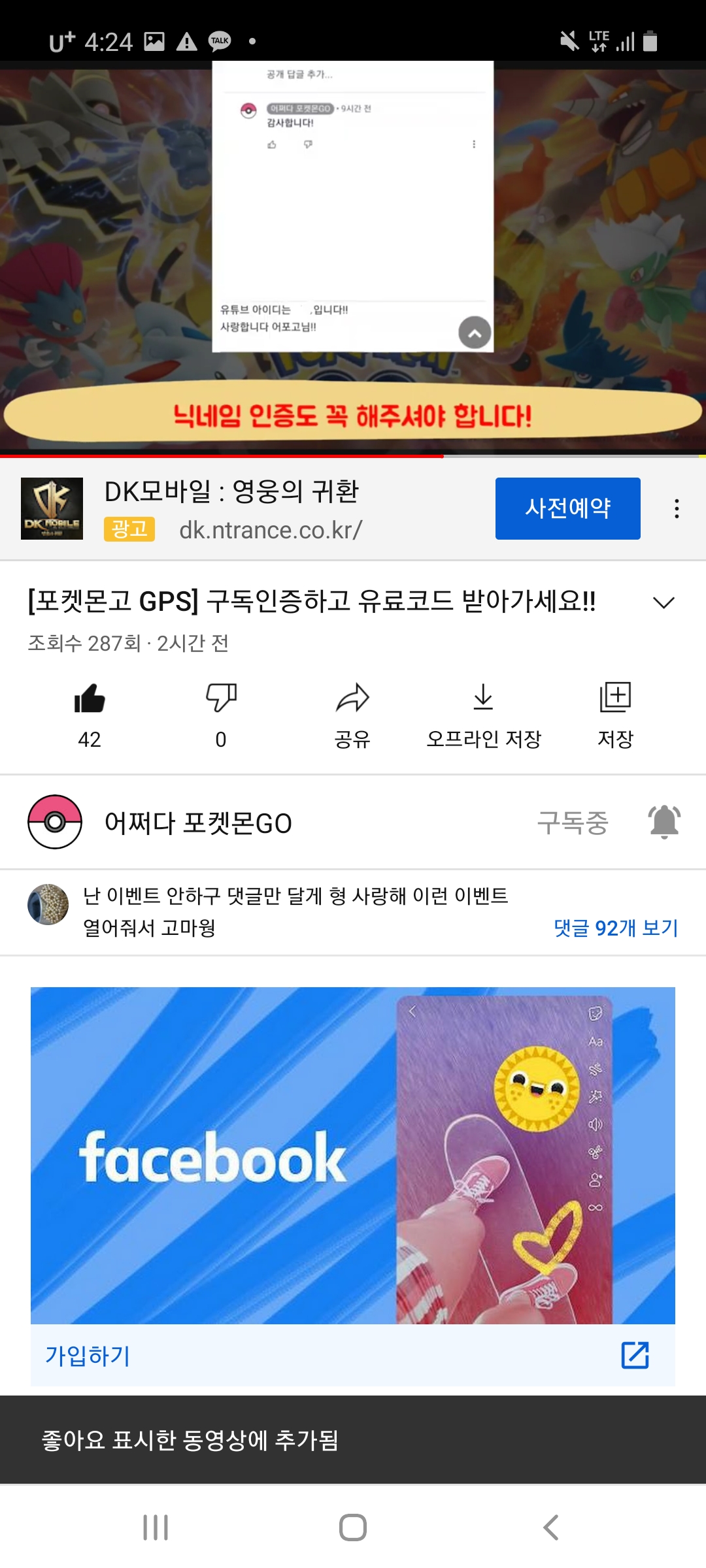The image size is (706, 1568).
Task: Open the DK모바일 ad link dk.ntrance.co.kr
Action: click(x=271, y=530)
